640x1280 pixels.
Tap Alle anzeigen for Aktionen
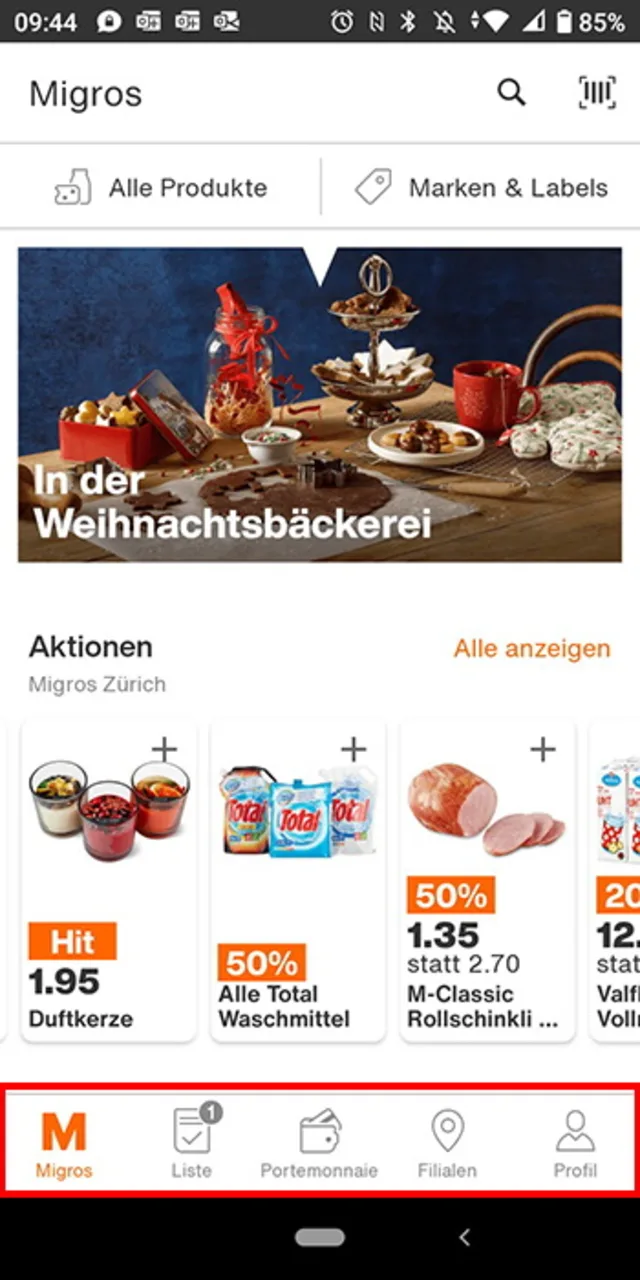tap(531, 648)
